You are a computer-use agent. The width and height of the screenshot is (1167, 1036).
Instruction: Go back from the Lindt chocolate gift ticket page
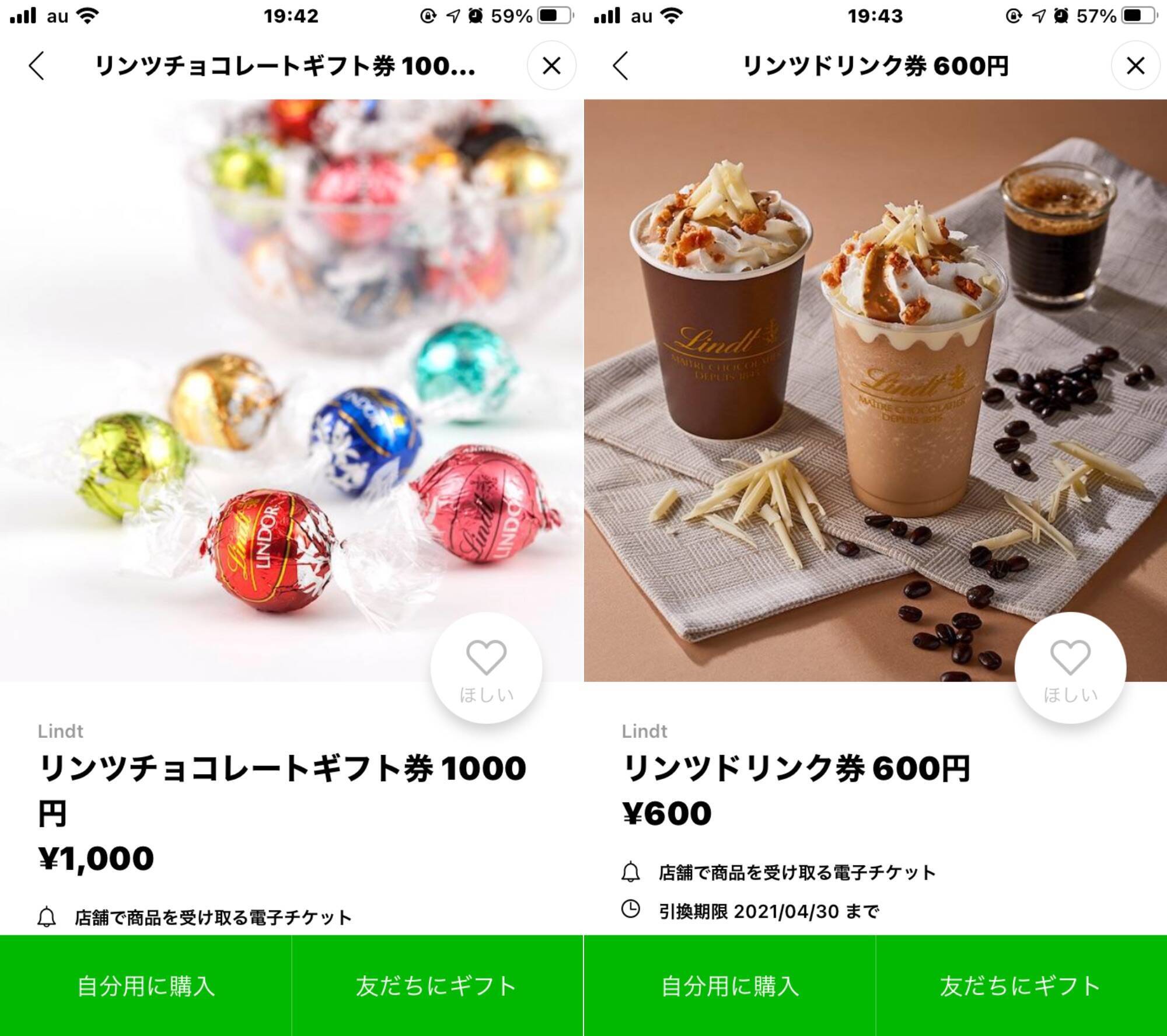[x=37, y=65]
